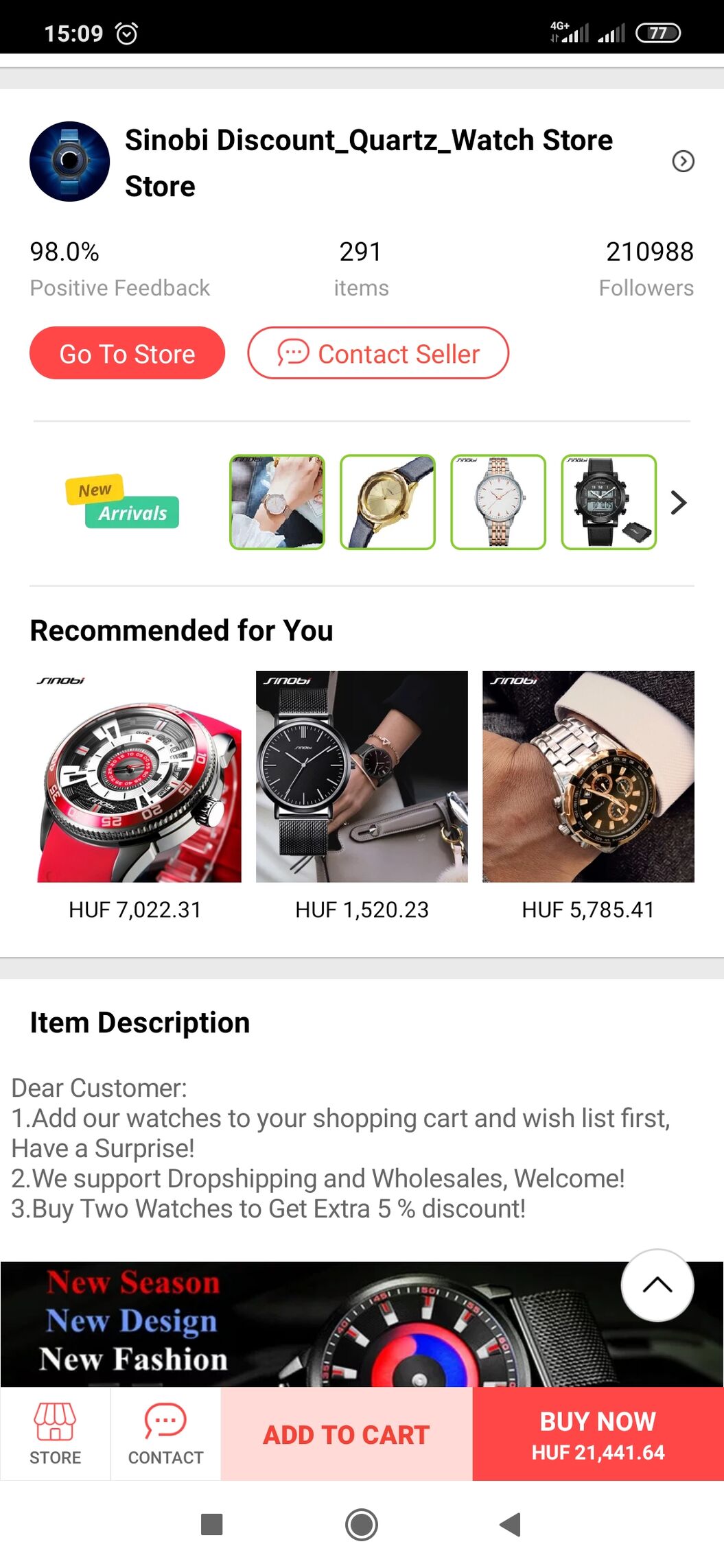Open the store details chevron icon

click(x=683, y=161)
